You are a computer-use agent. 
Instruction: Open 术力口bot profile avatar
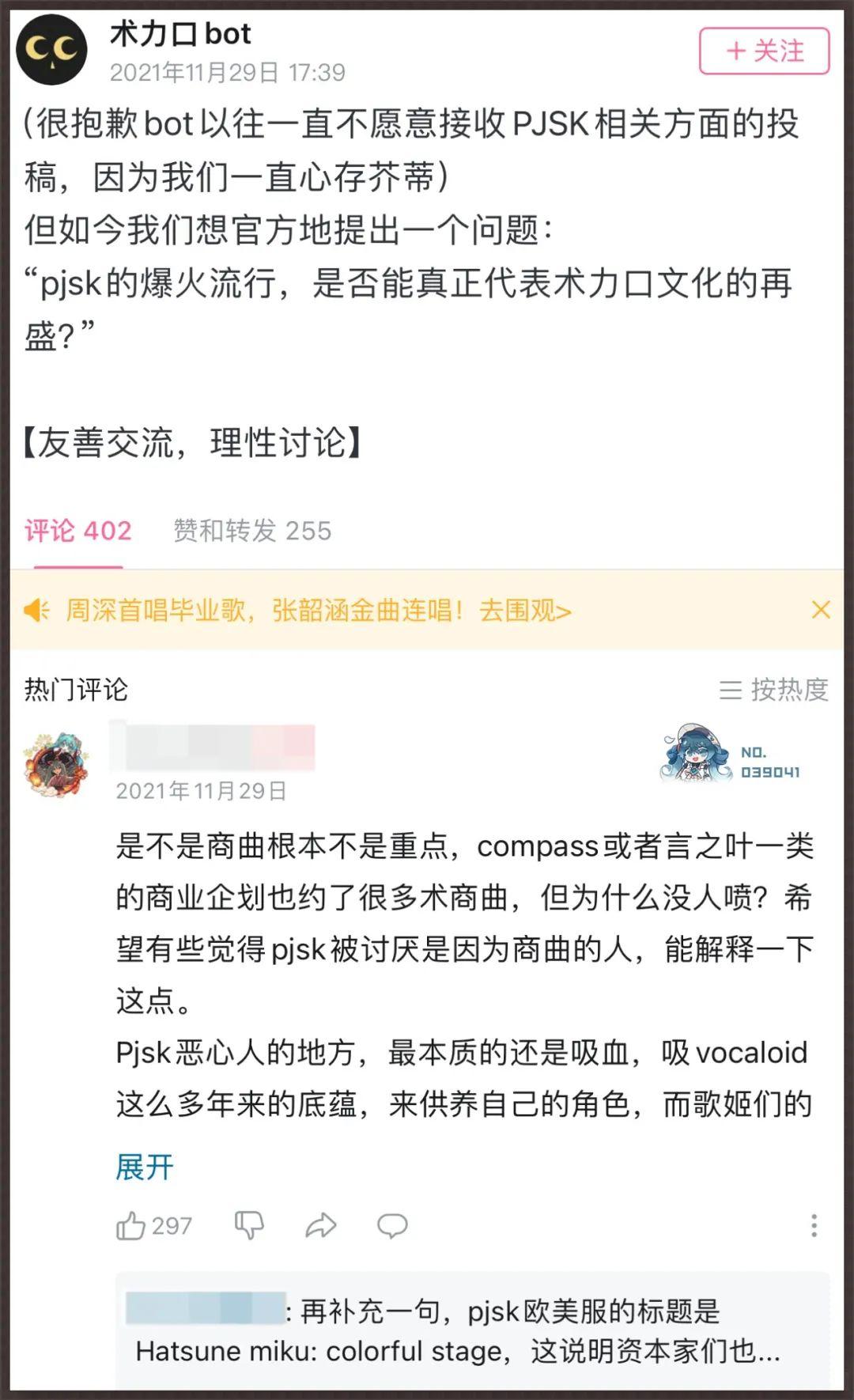[x=52, y=50]
